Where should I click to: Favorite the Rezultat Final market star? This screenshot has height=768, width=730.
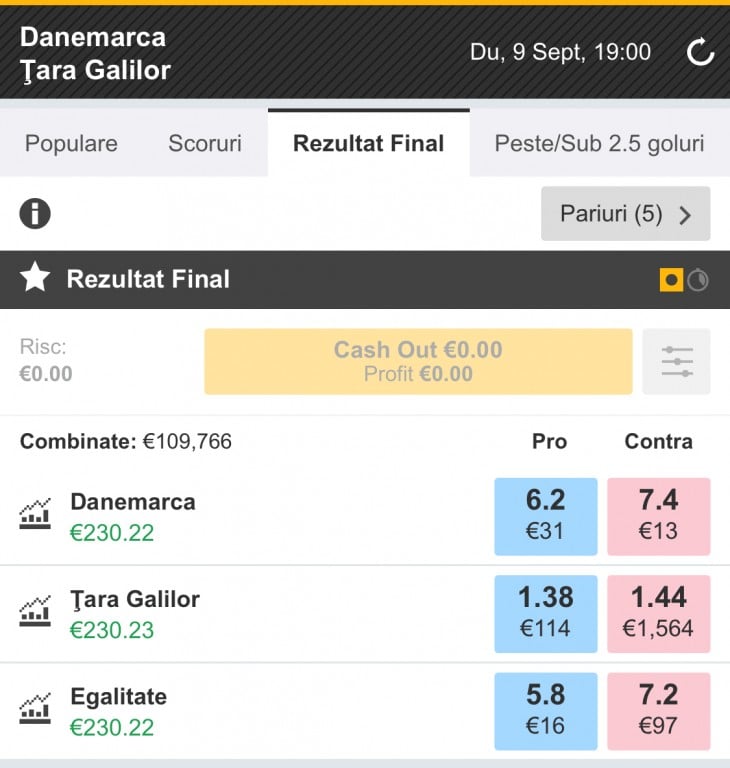[35, 279]
